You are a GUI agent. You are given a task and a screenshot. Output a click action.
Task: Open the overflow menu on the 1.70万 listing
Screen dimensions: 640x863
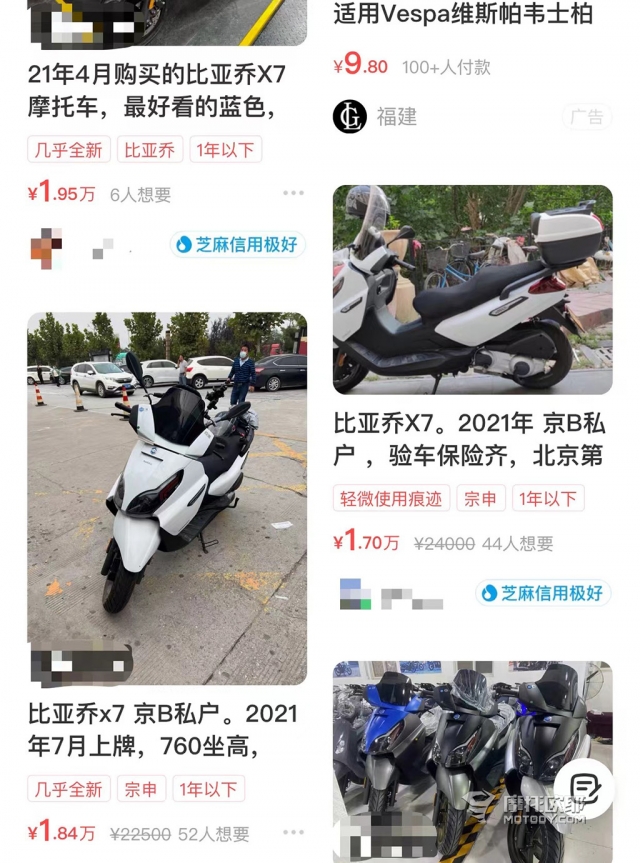[597, 543]
